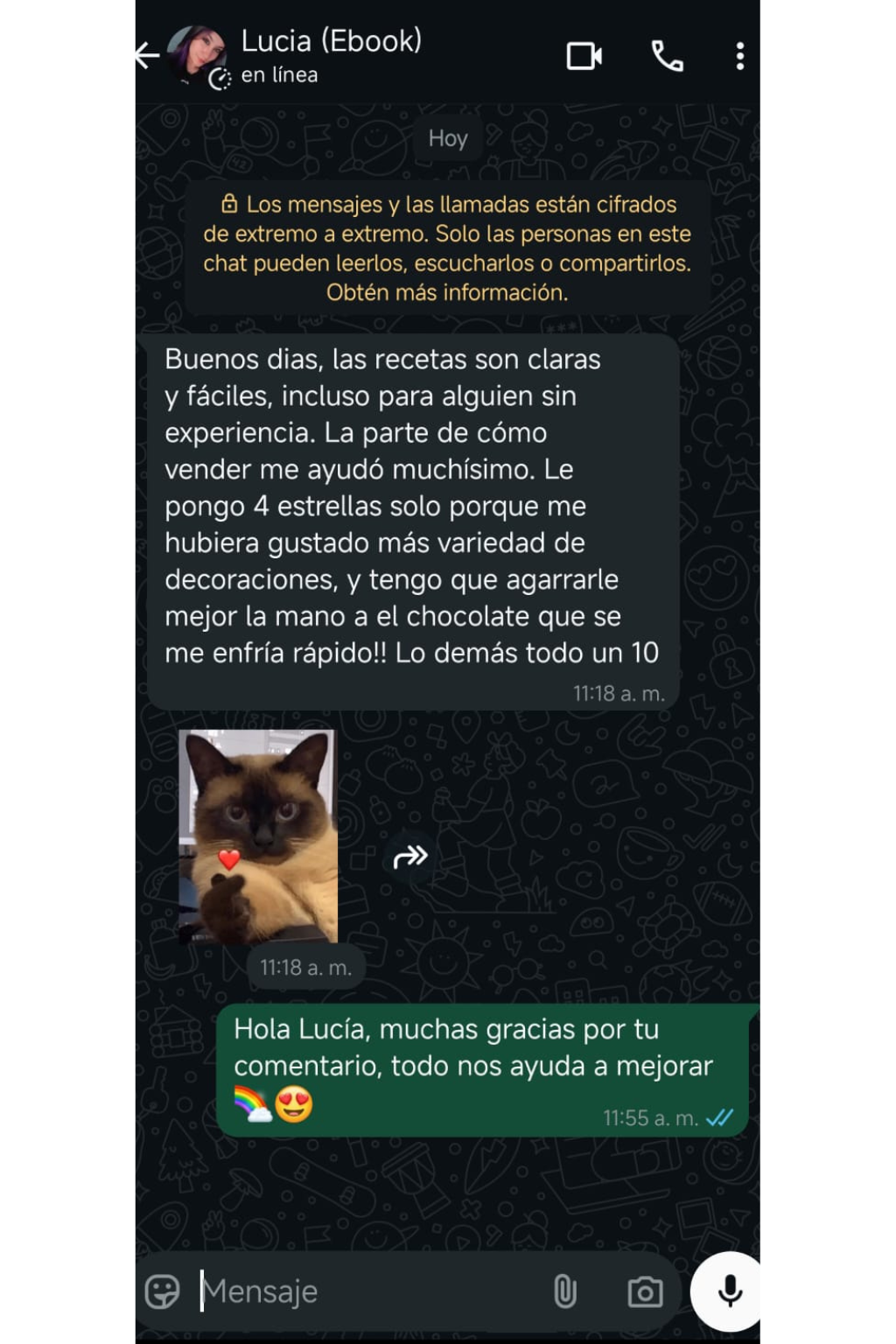Go back to the chat list

(147, 56)
